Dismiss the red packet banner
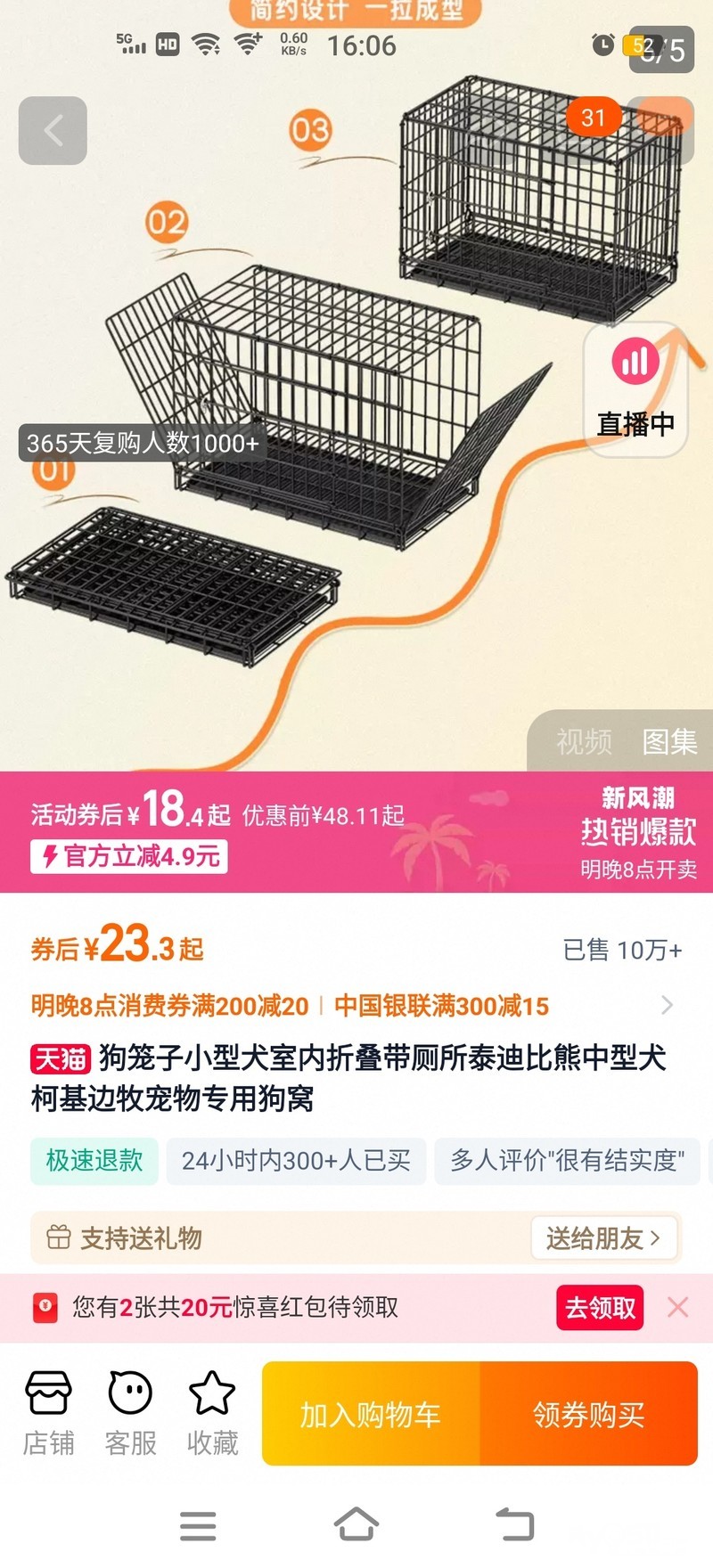Image resolution: width=713 pixels, height=1568 pixels. [677, 1307]
